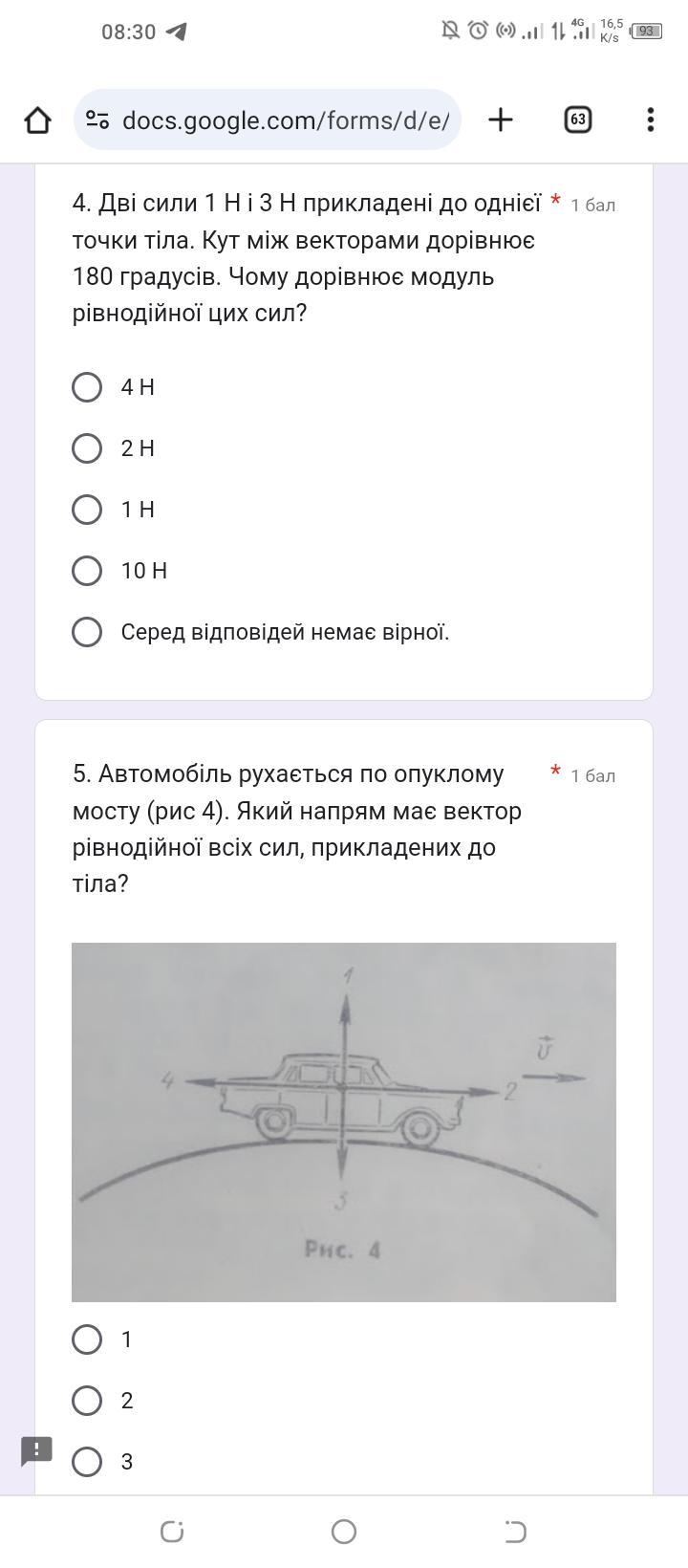Select "Серед відповідей немає вірної"
Screen dimensions: 688x1568
pyautogui.click(x=87, y=632)
